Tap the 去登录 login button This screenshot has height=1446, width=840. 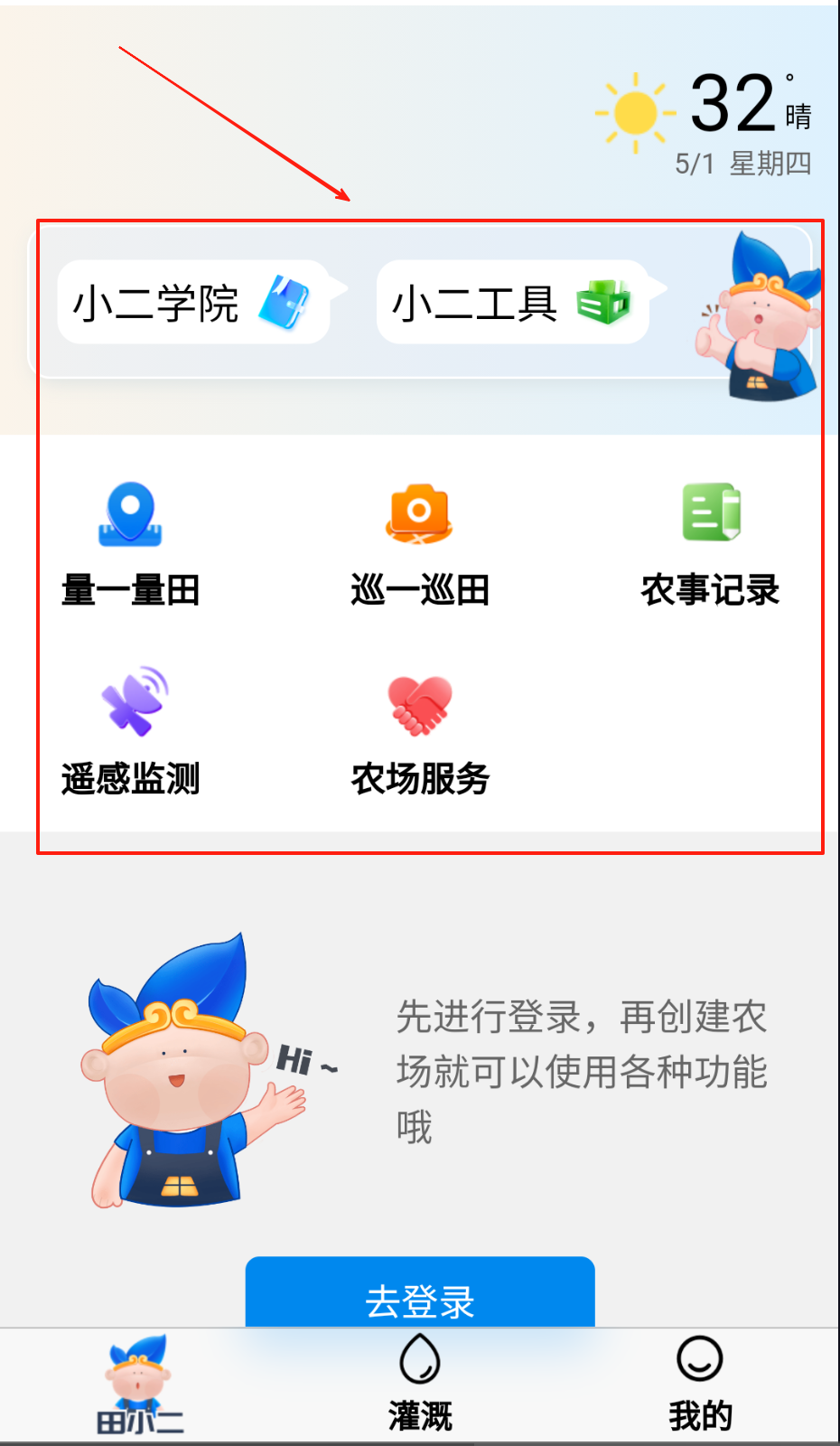pyautogui.click(x=420, y=1294)
